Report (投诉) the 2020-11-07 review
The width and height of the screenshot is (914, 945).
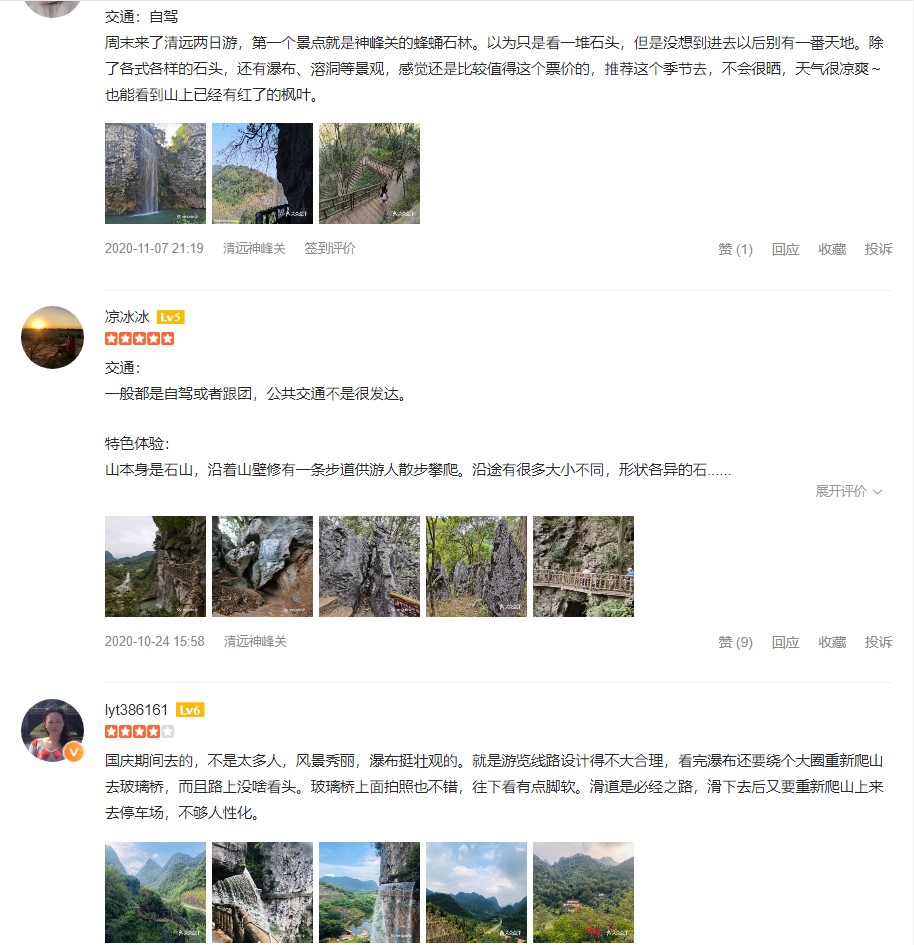coord(878,249)
